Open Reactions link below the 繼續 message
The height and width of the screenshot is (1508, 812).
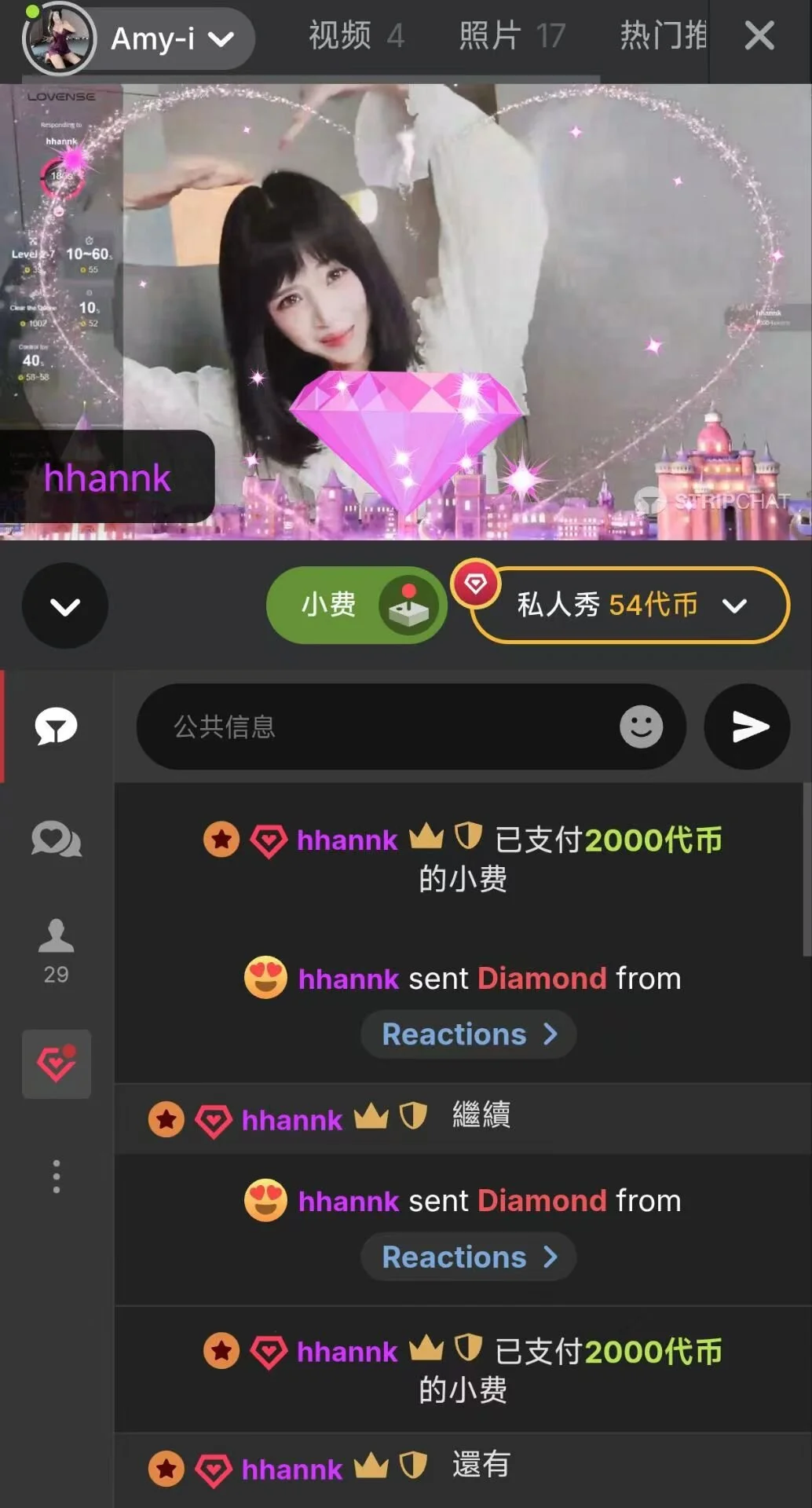[469, 1257]
